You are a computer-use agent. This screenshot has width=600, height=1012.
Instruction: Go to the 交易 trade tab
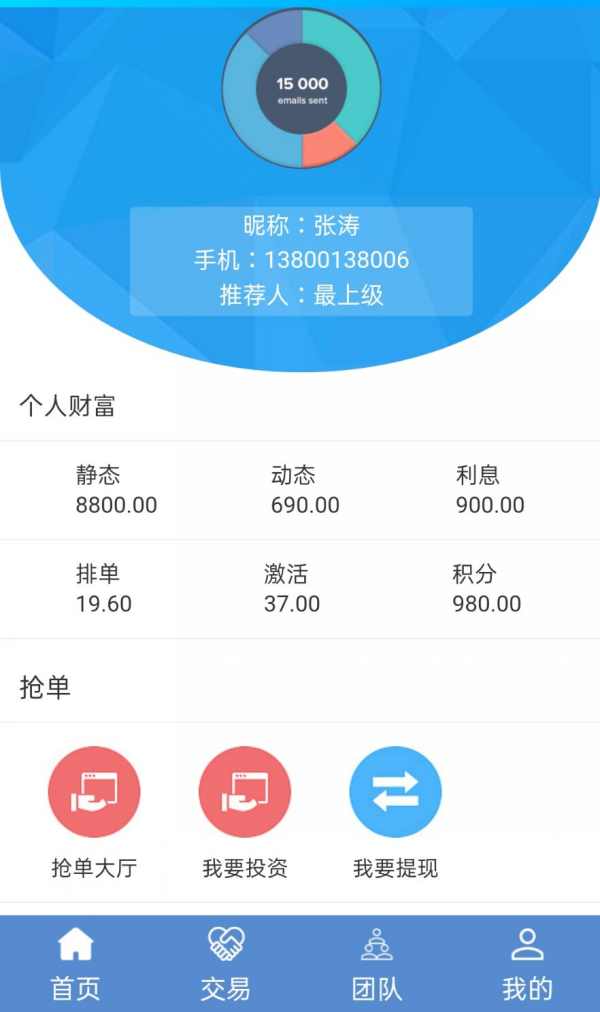[225, 964]
